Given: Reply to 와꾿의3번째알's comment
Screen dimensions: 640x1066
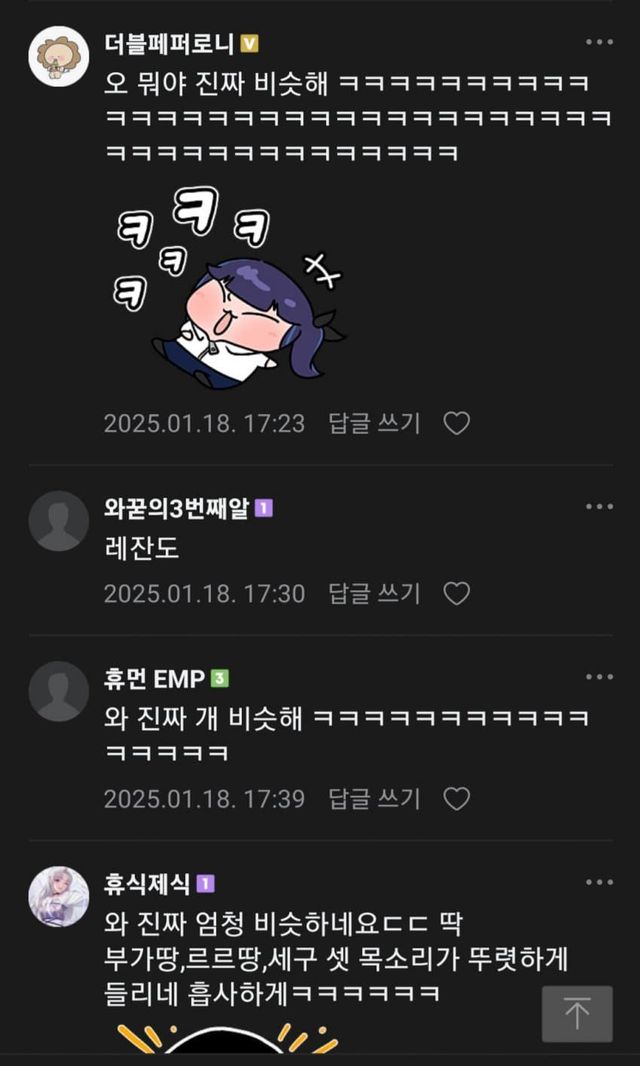Looking at the screenshot, I should (375, 594).
